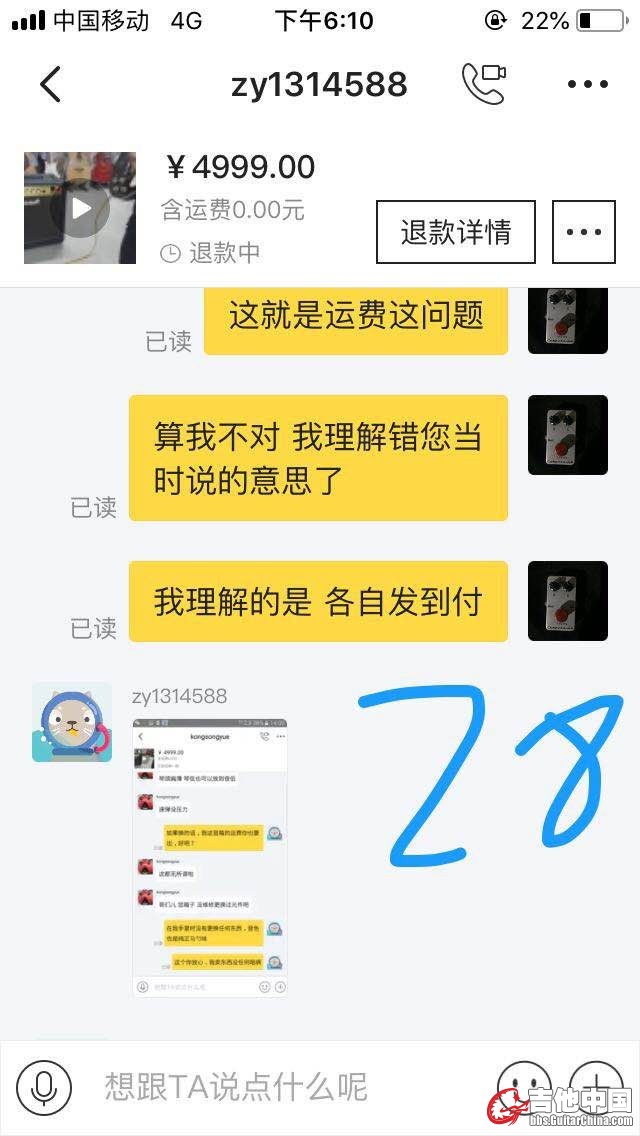Play the ¥4999.00 product video thumbnail
The width and height of the screenshot is (640, 1136).
pos(80,208)
